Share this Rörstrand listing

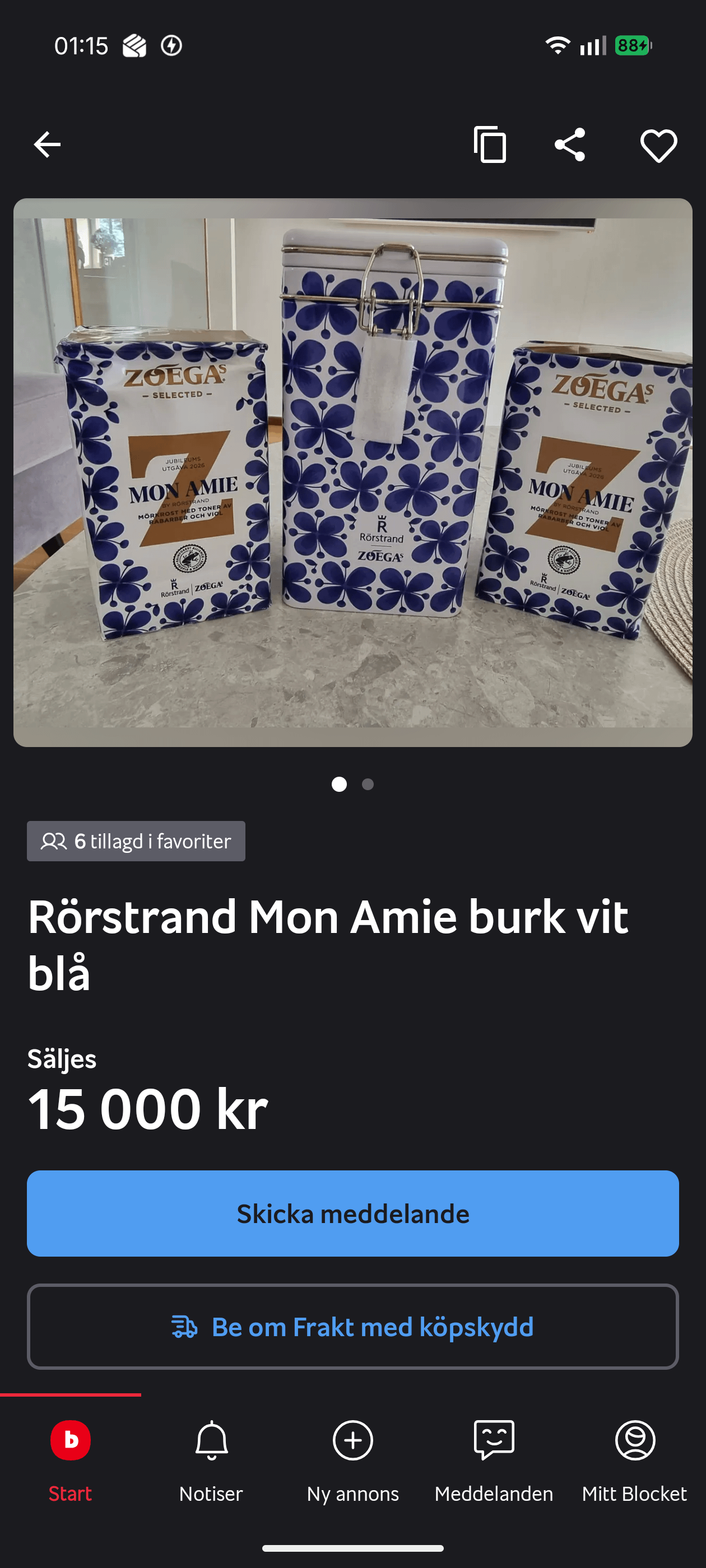[x=569, y=145]
